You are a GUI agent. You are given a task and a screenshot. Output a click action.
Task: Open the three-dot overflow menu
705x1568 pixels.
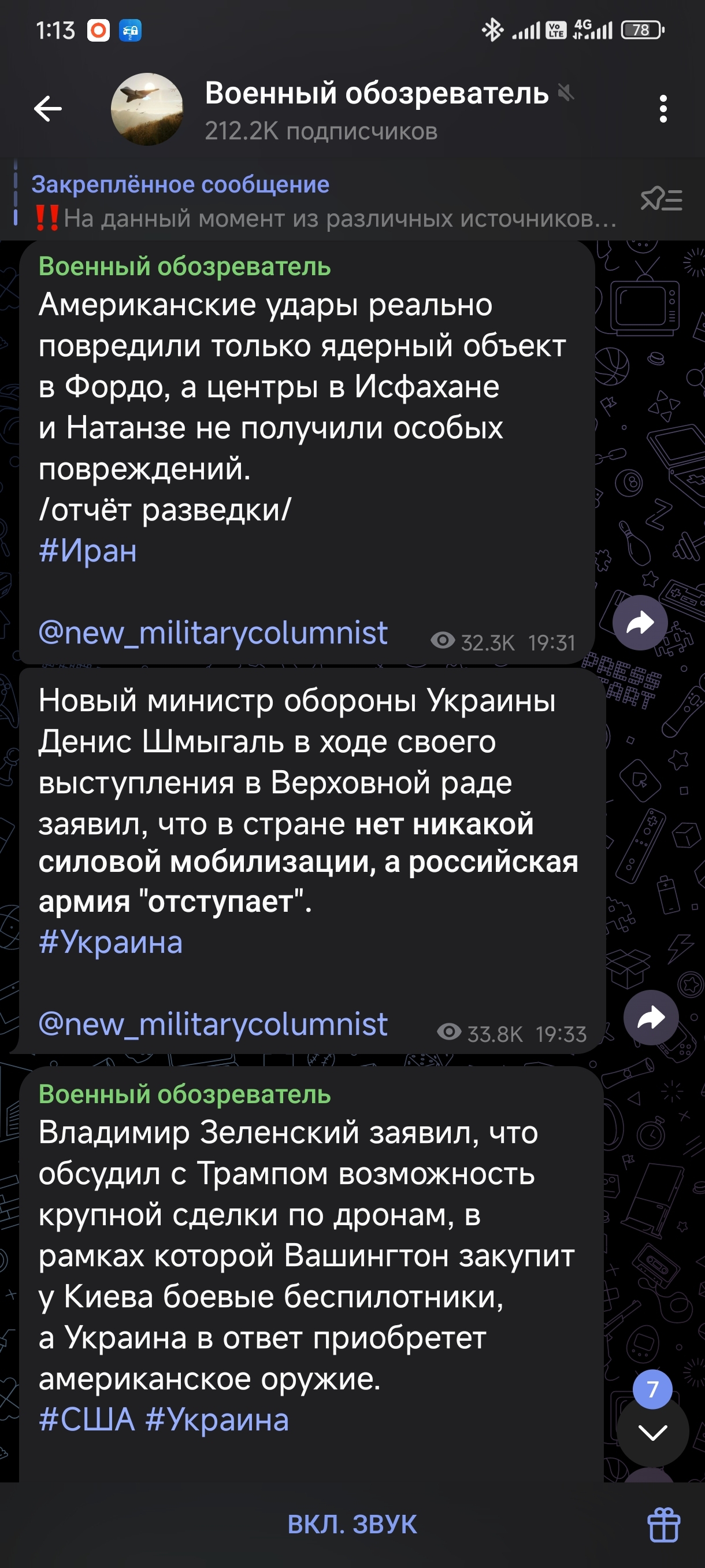662,110
